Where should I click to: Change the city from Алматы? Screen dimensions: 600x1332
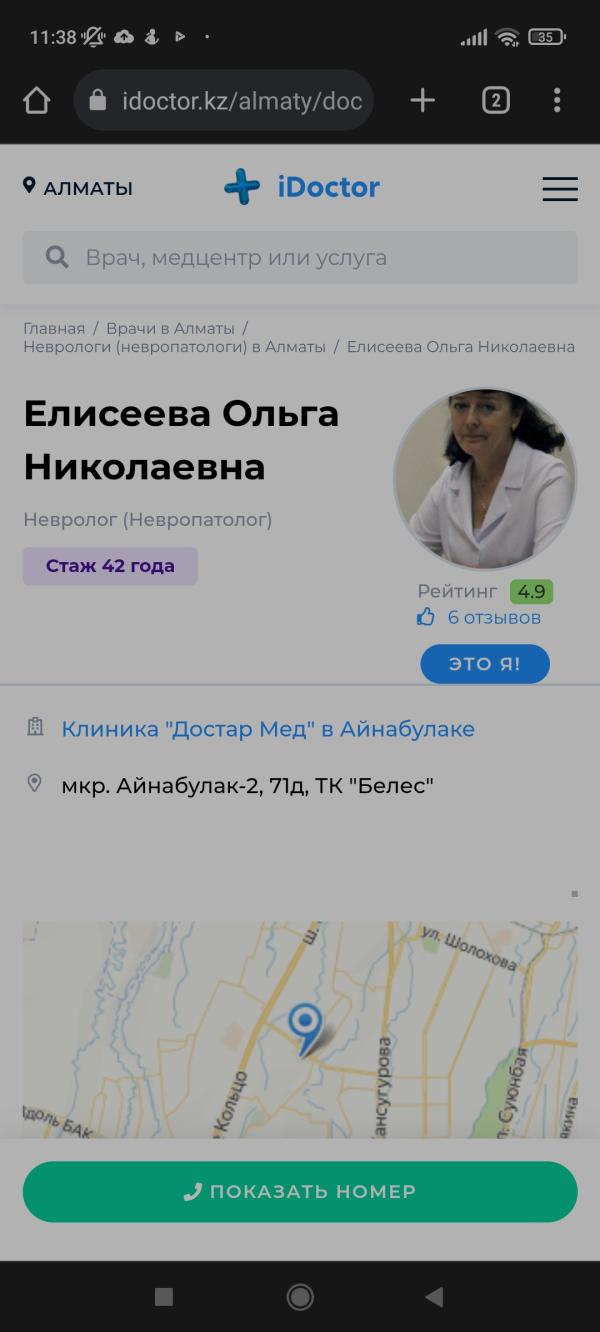pos(78,187)
